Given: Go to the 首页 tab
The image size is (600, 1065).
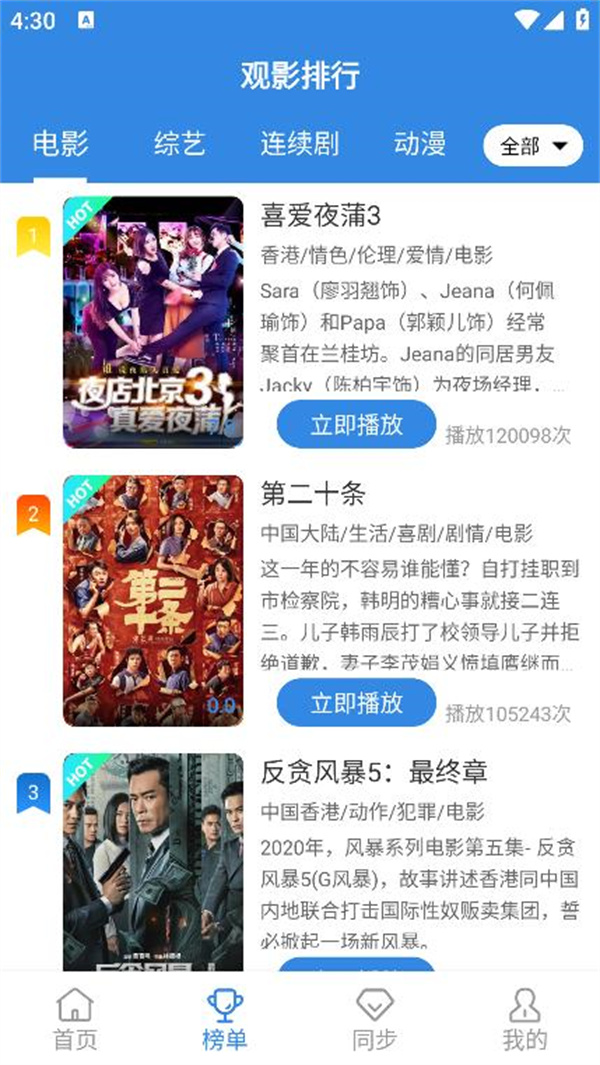Looking at the screenshot, I should (x=75, y=1019).
